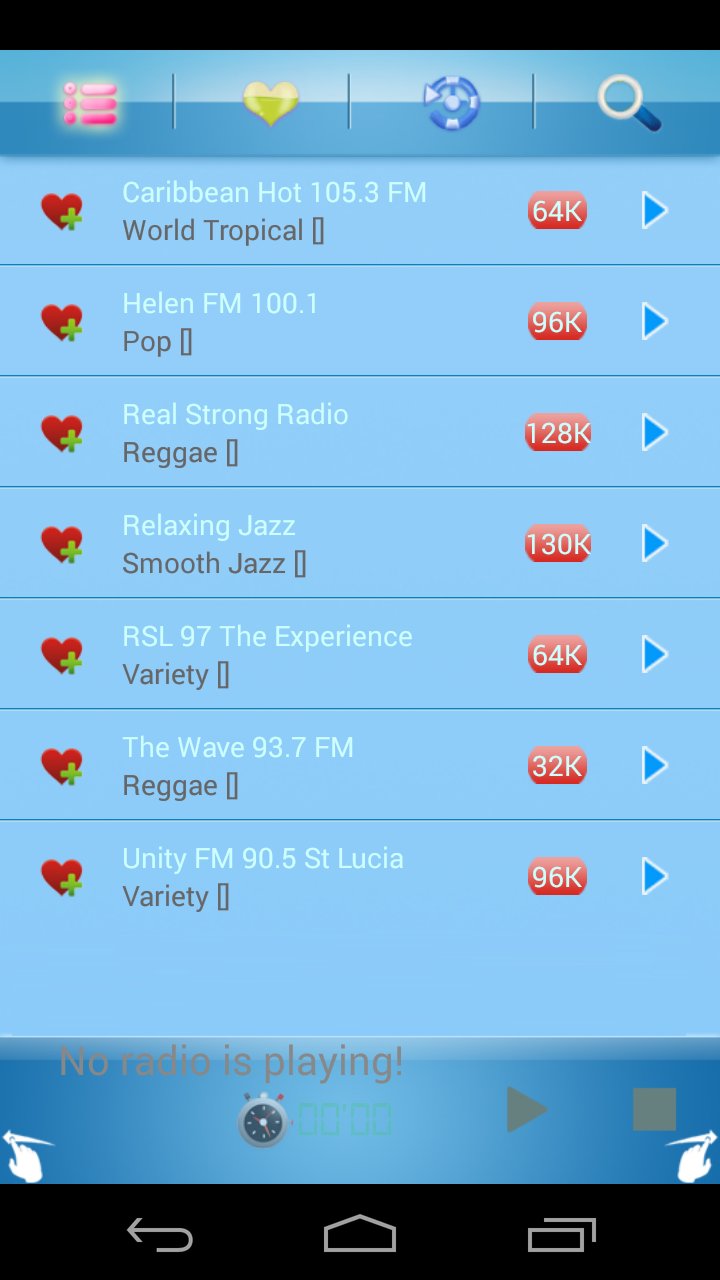Add Unity FM 90.5 St Lucia to favorites
This screenshot has height=1280, width=720.
[63, 876]
